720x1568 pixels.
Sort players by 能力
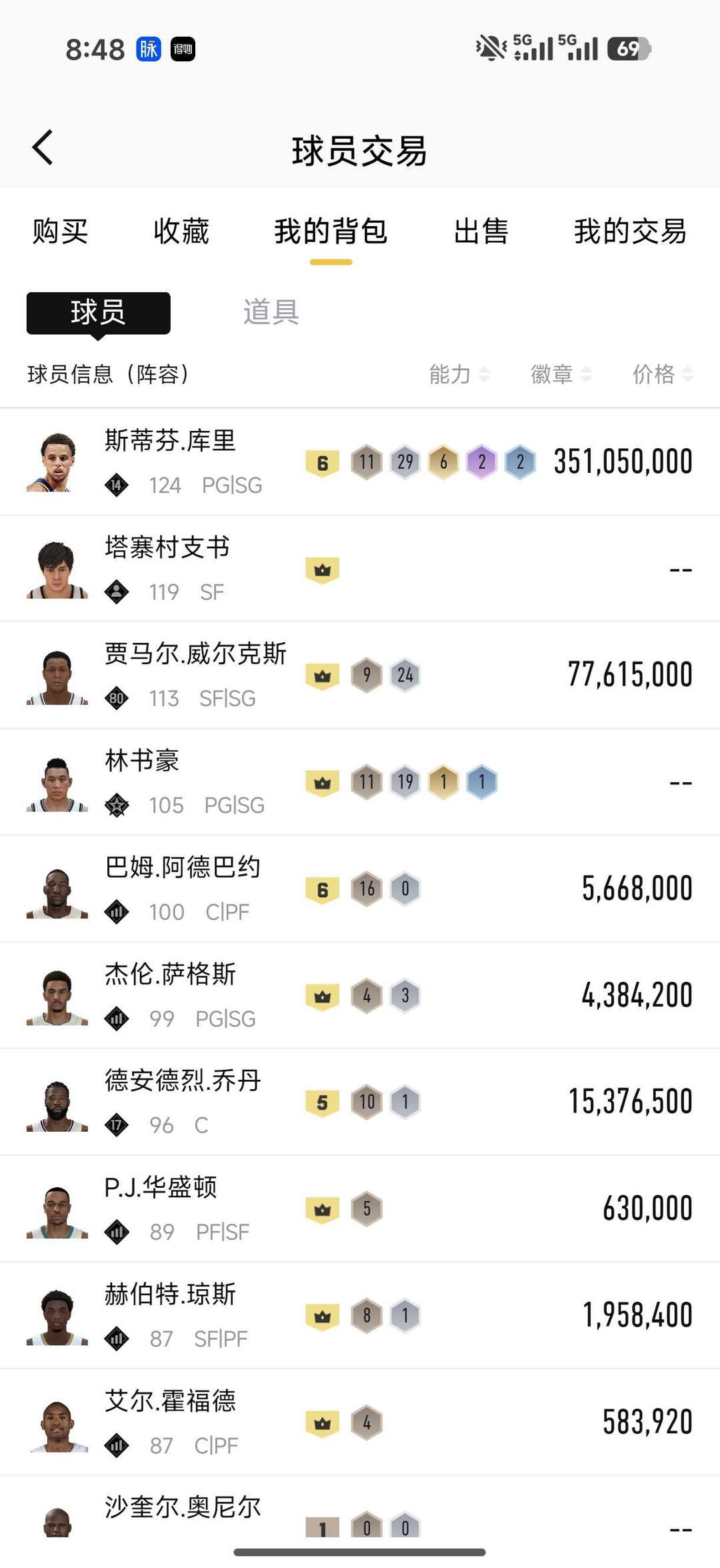pos(459,374)
